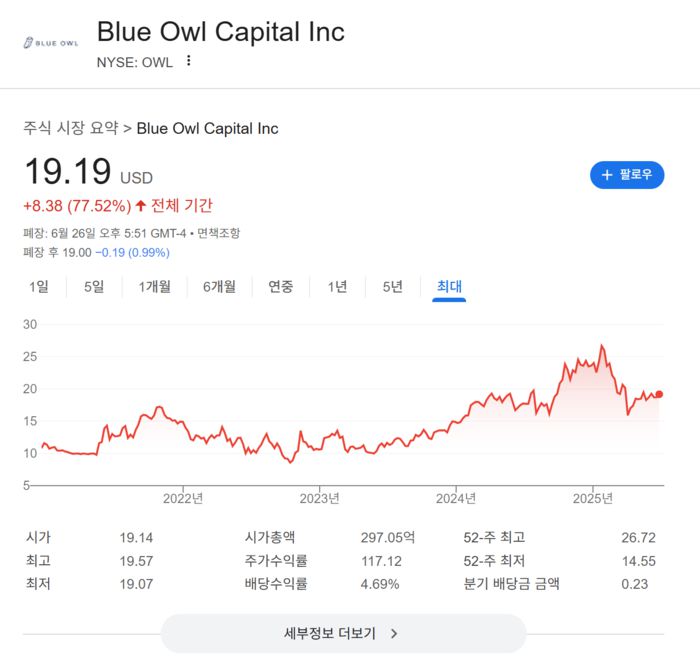Follow Blue Owl Capital with 팔로우 button

coord(627,175)
